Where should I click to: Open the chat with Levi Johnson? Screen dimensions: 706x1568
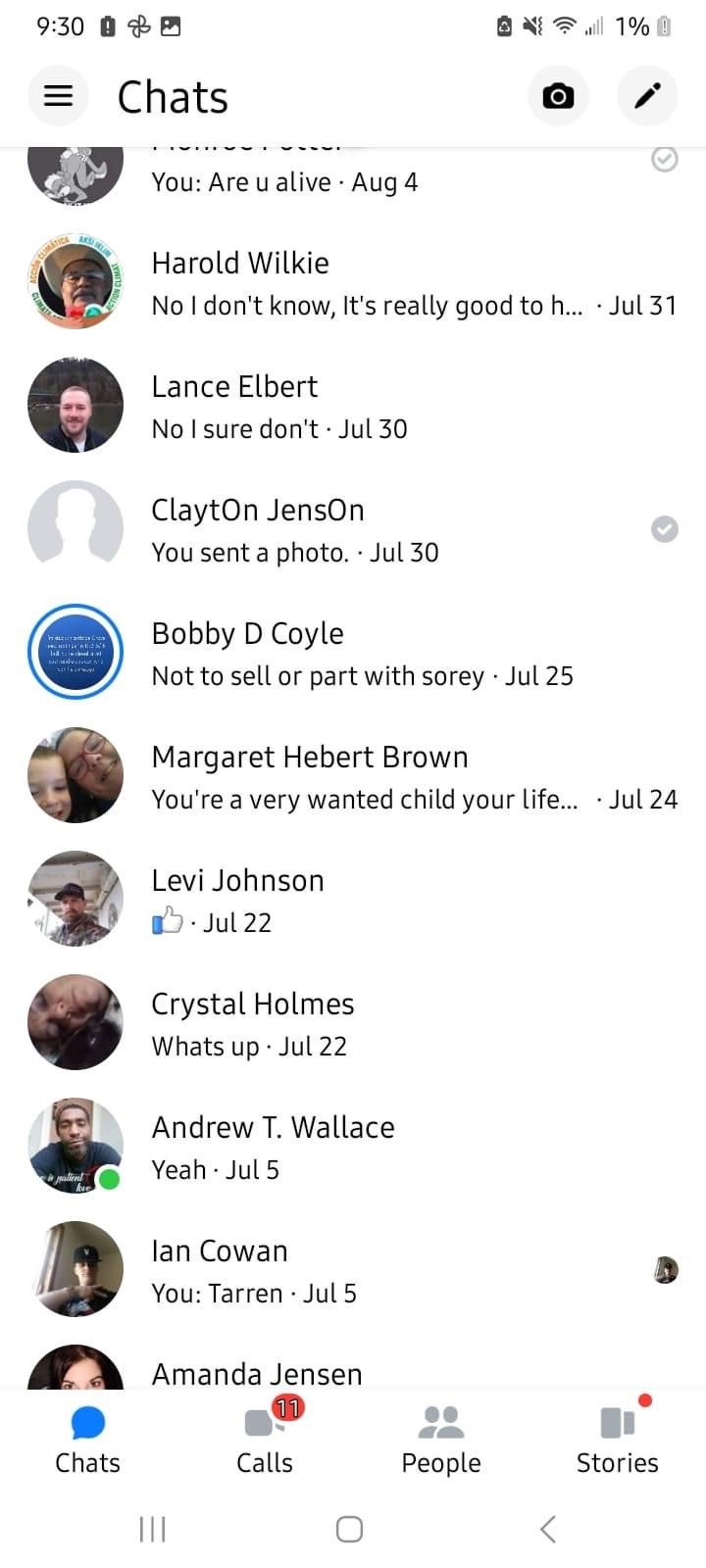353,900
